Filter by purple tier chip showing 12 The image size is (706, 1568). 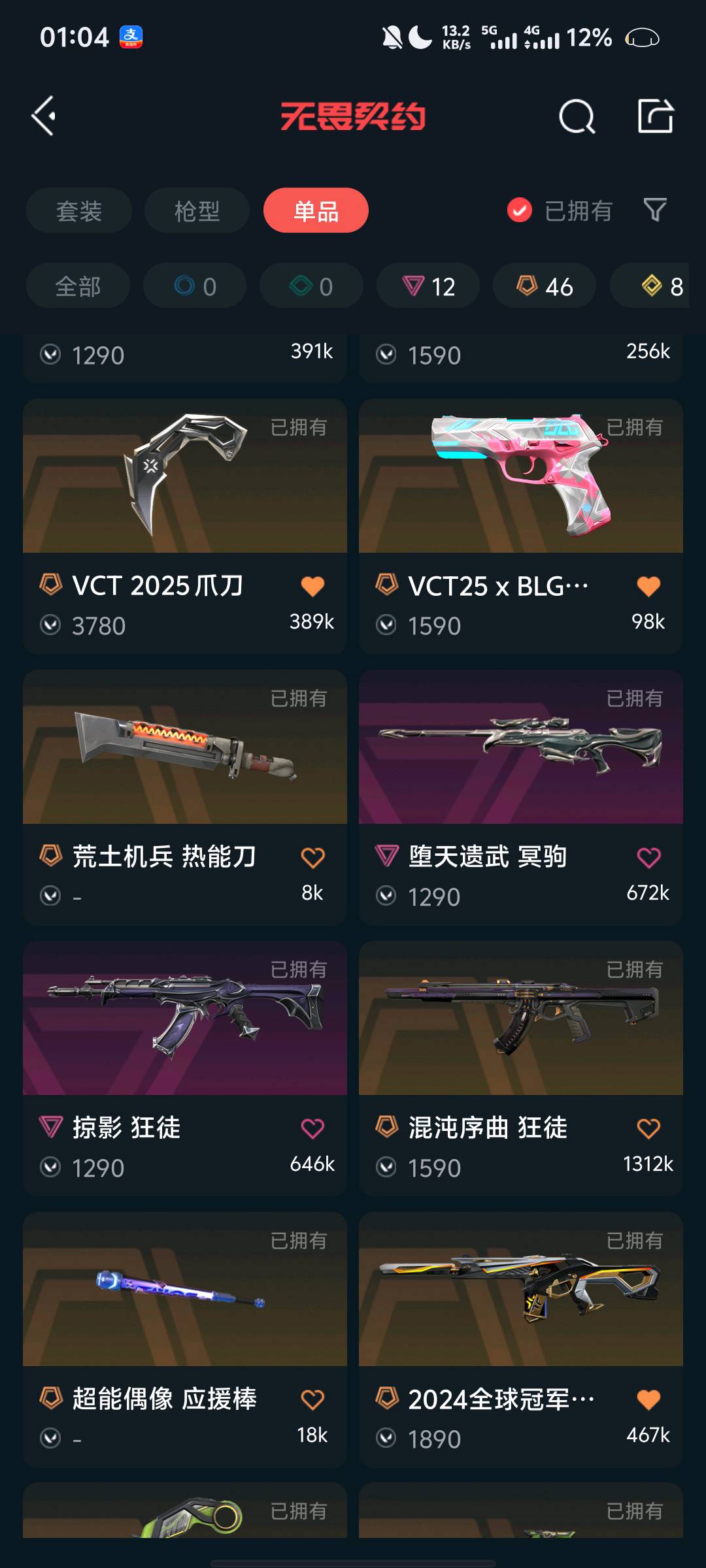pos(428,286)
